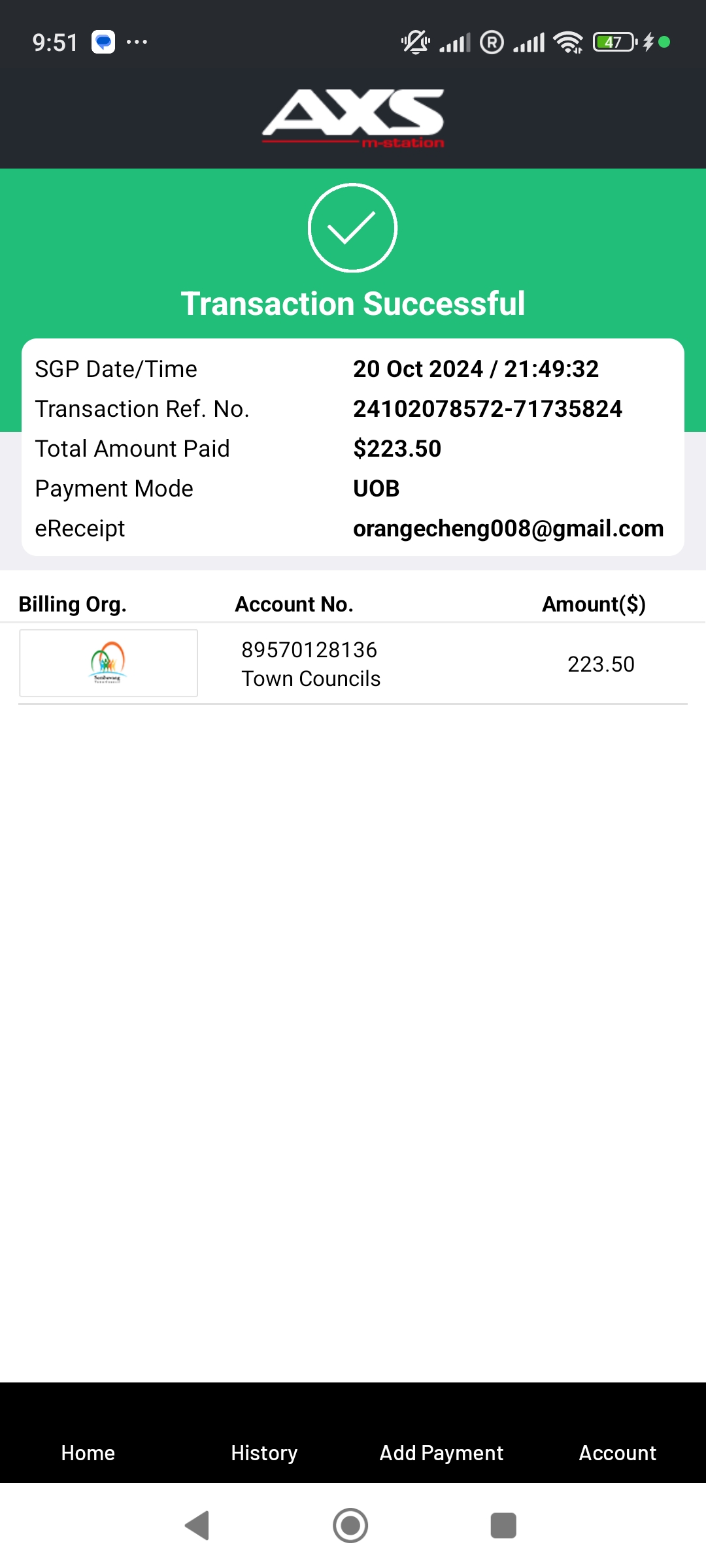Go to the Home tab
The image size is (706, 1568).
(88, 1452)
